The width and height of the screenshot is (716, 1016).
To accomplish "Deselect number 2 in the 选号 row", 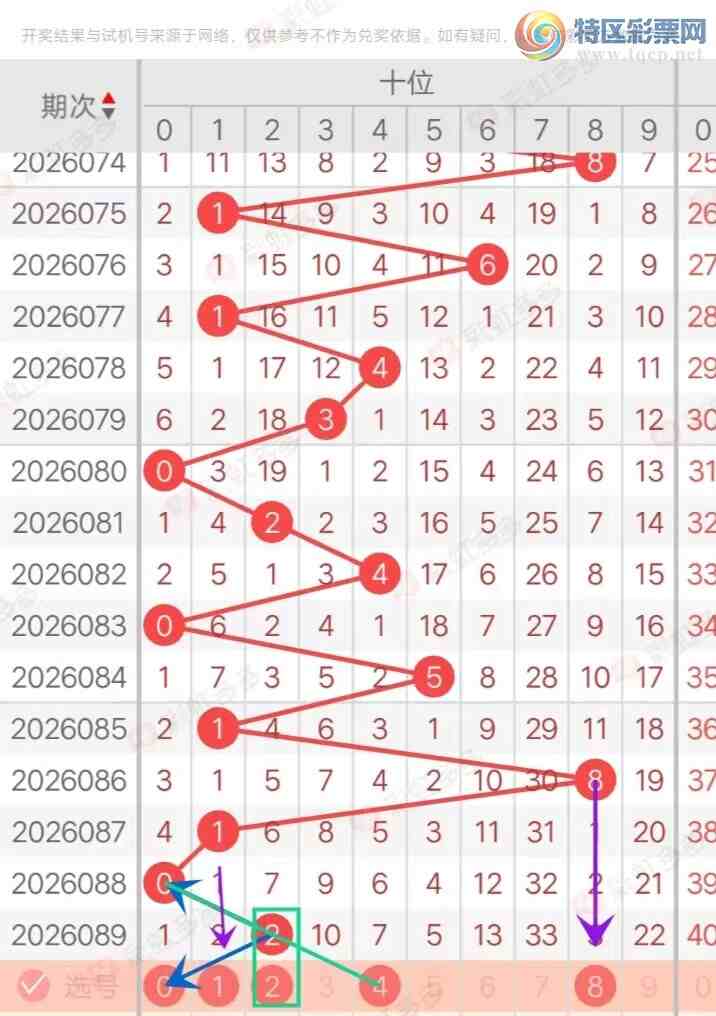I will coord(272,988).
